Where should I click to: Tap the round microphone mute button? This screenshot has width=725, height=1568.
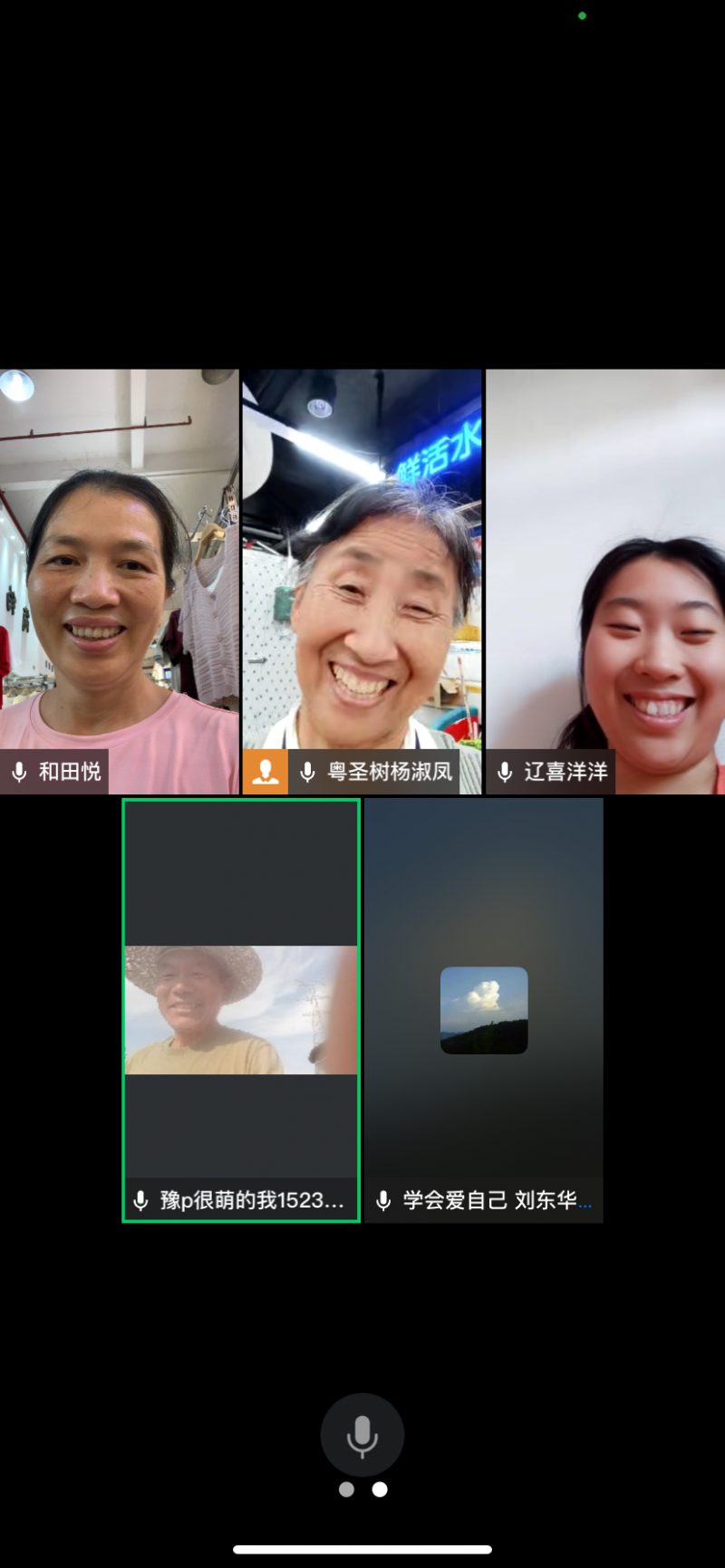(x=362, y=1435)
